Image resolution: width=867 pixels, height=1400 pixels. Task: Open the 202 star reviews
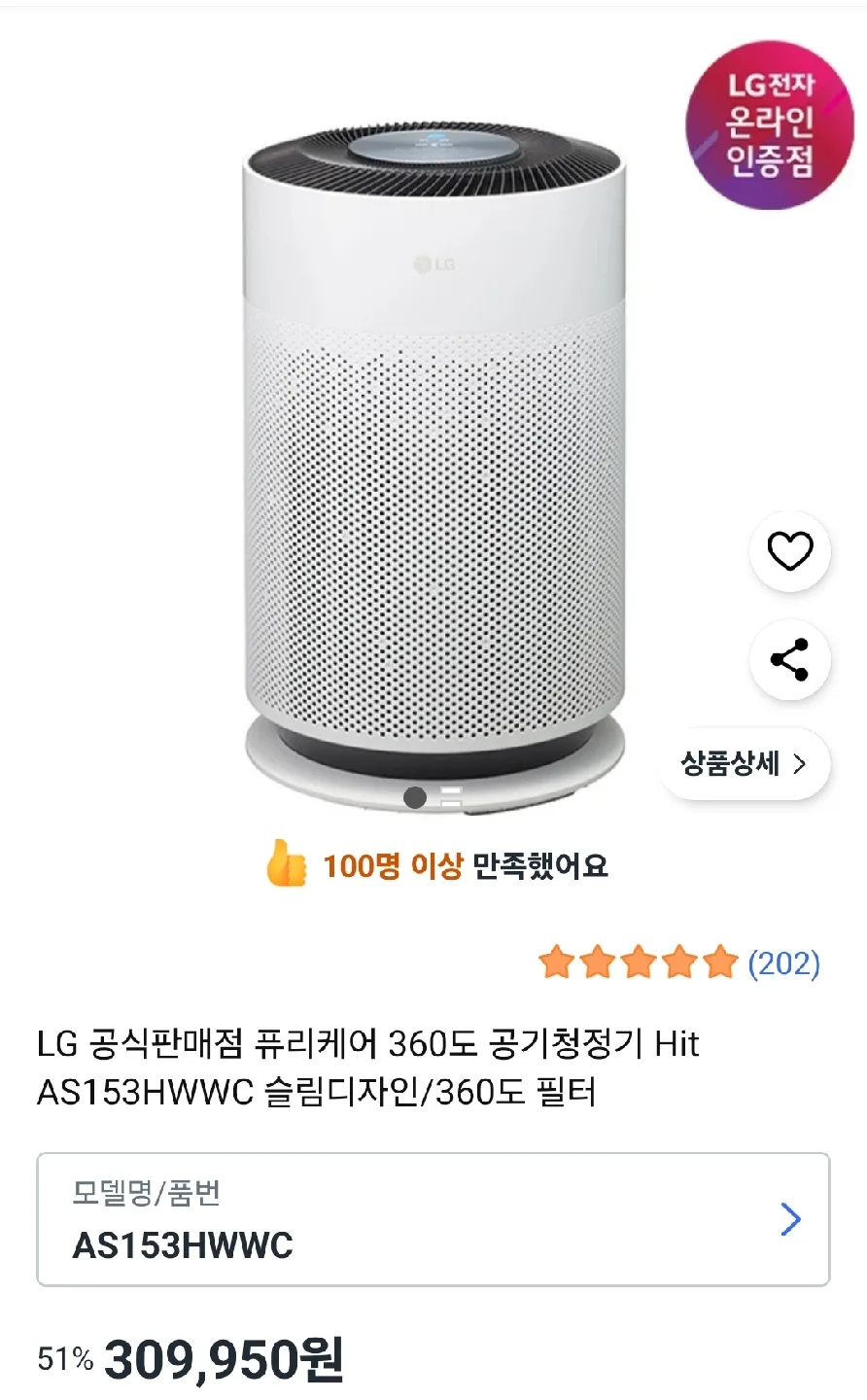[x=783, y=963]
